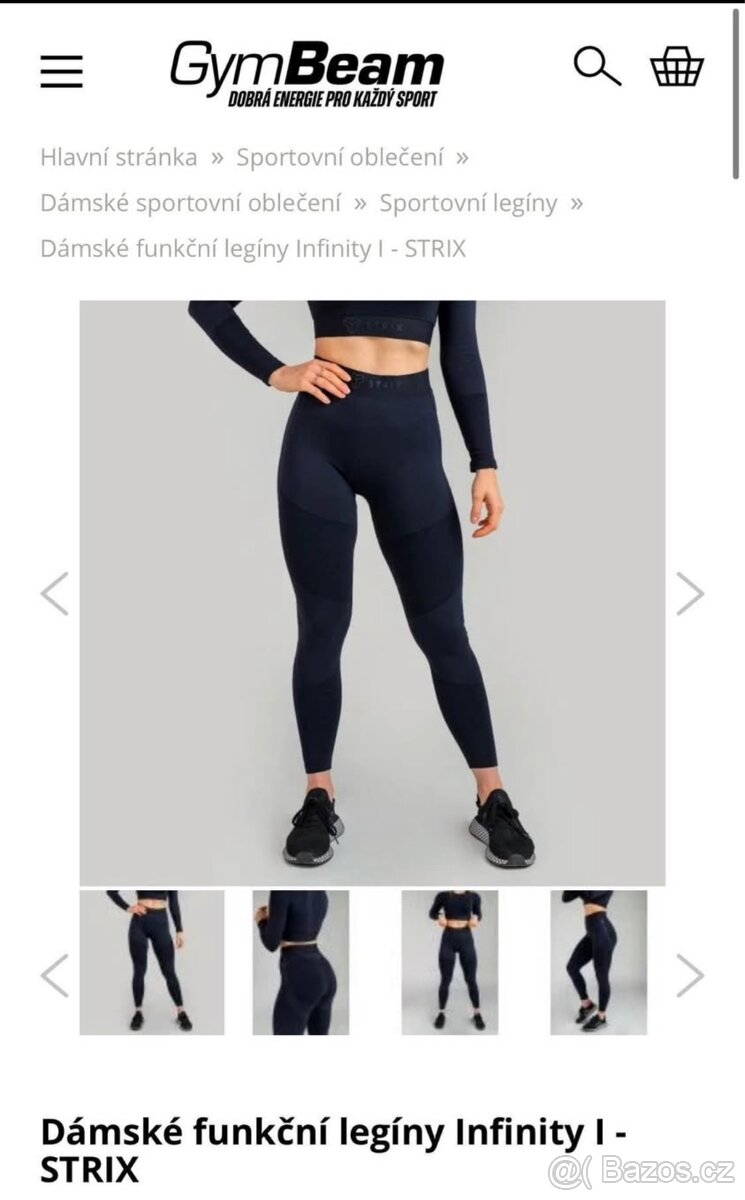This screenshot has width=745, height=1200.
Task: Open the main product image
Action: click(372, 593)
